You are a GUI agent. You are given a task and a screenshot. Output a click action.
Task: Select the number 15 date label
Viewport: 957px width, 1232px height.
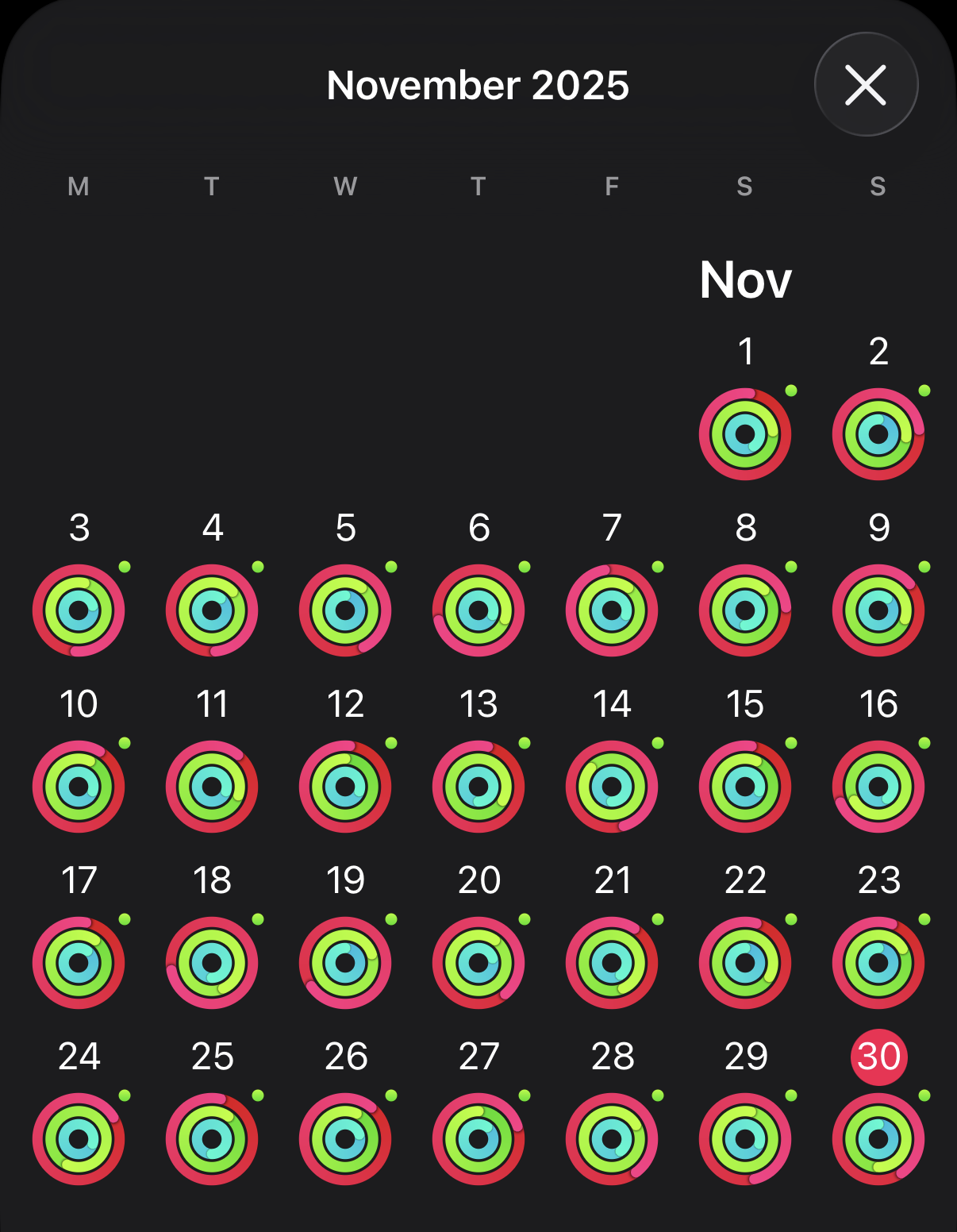click(x=744, y=703)
